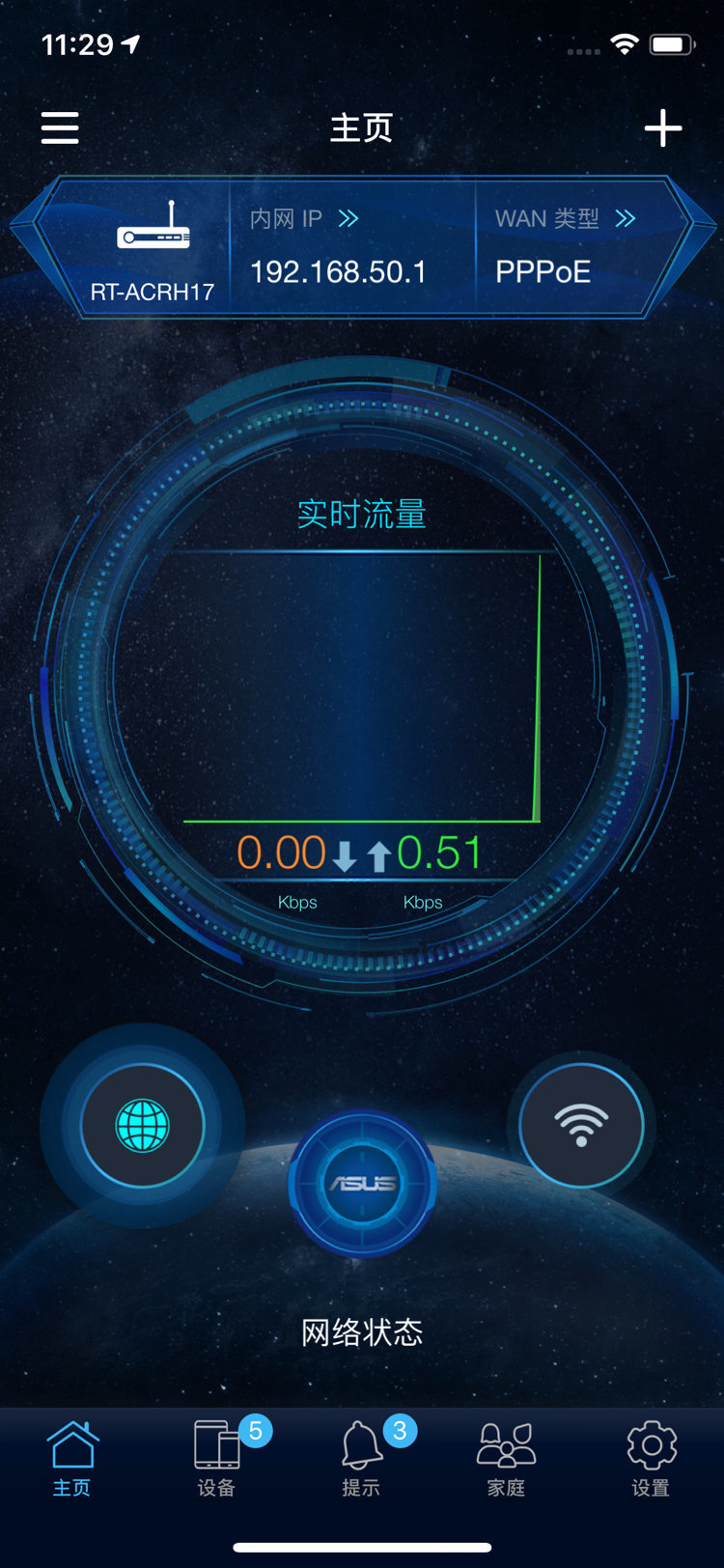Open the hamburger drawer menu
Image resolution: width=724 pixels, height=1568 pixels.
point(60,127)
